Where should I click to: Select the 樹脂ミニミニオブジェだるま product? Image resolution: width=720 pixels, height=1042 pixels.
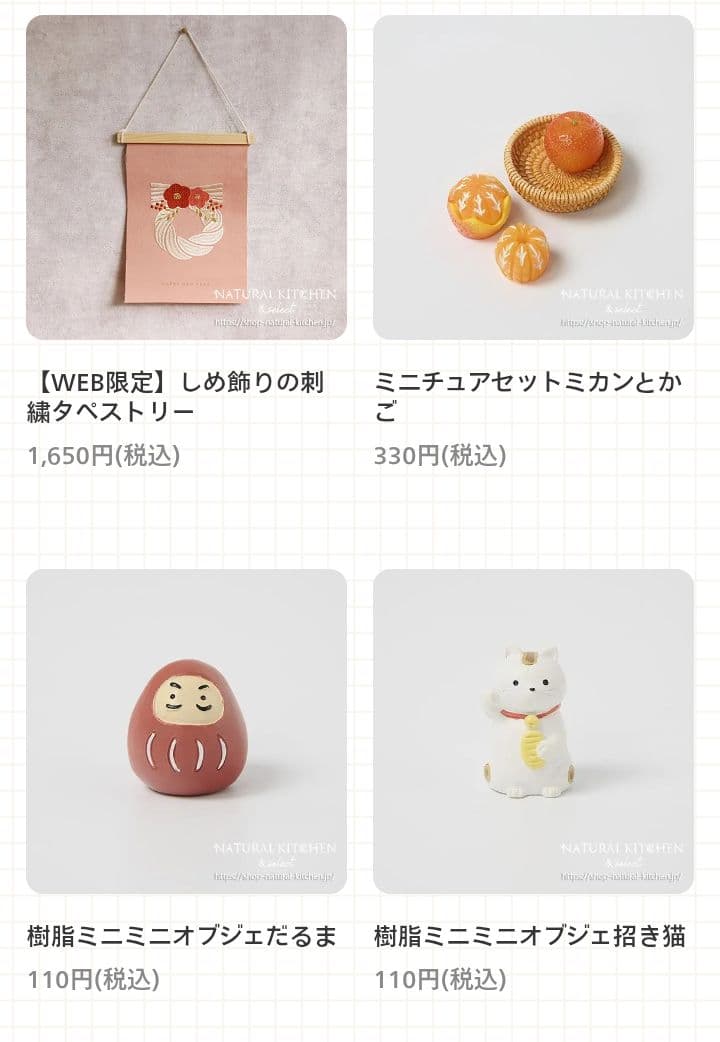(186, 731)
